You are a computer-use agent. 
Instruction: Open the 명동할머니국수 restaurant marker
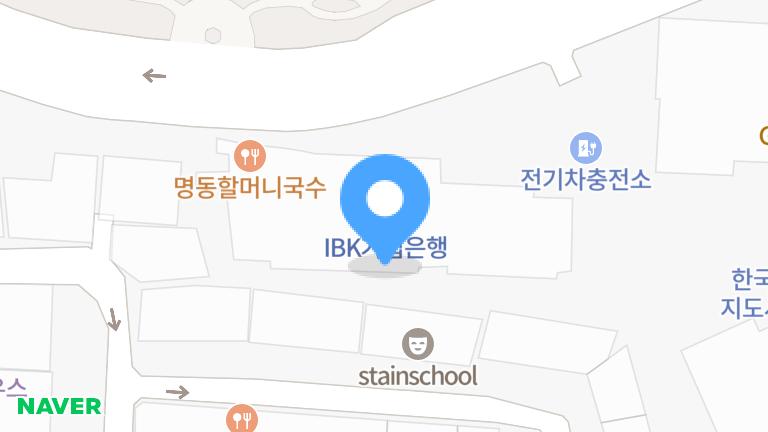249,156
